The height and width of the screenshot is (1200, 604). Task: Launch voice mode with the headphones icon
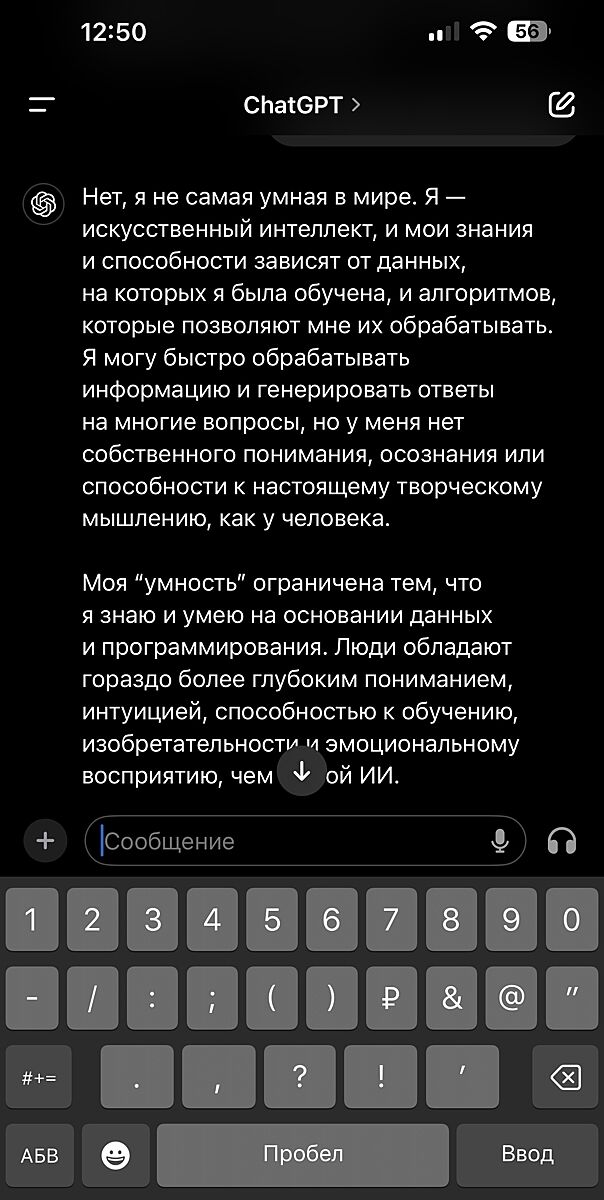[563, 841]
